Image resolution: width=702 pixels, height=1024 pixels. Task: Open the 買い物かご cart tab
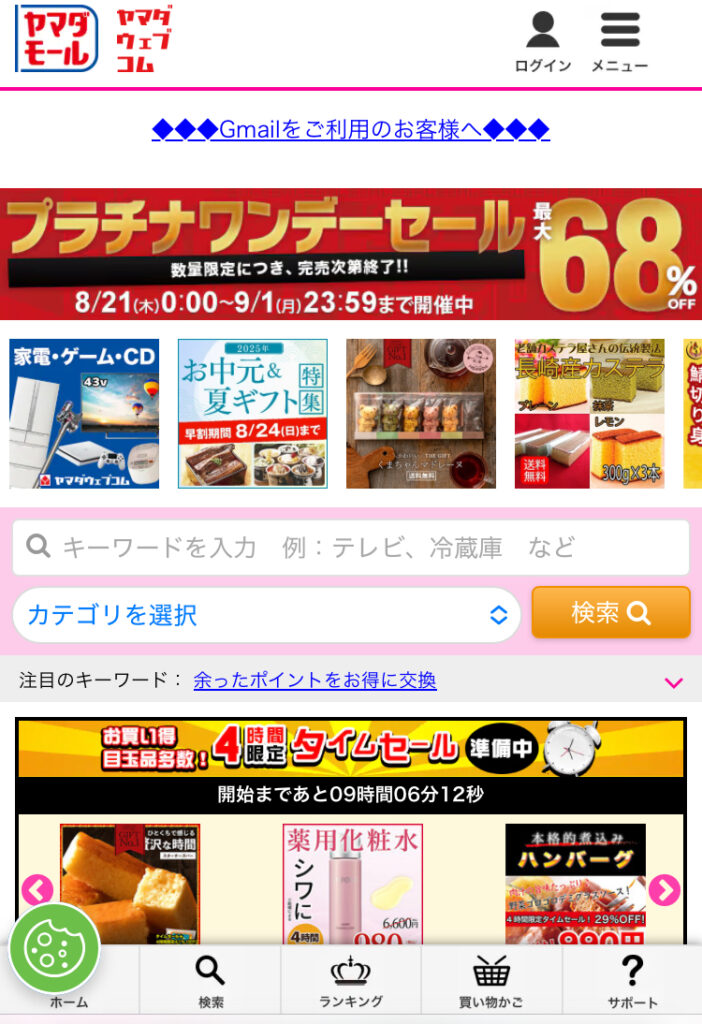coord(491,982)
